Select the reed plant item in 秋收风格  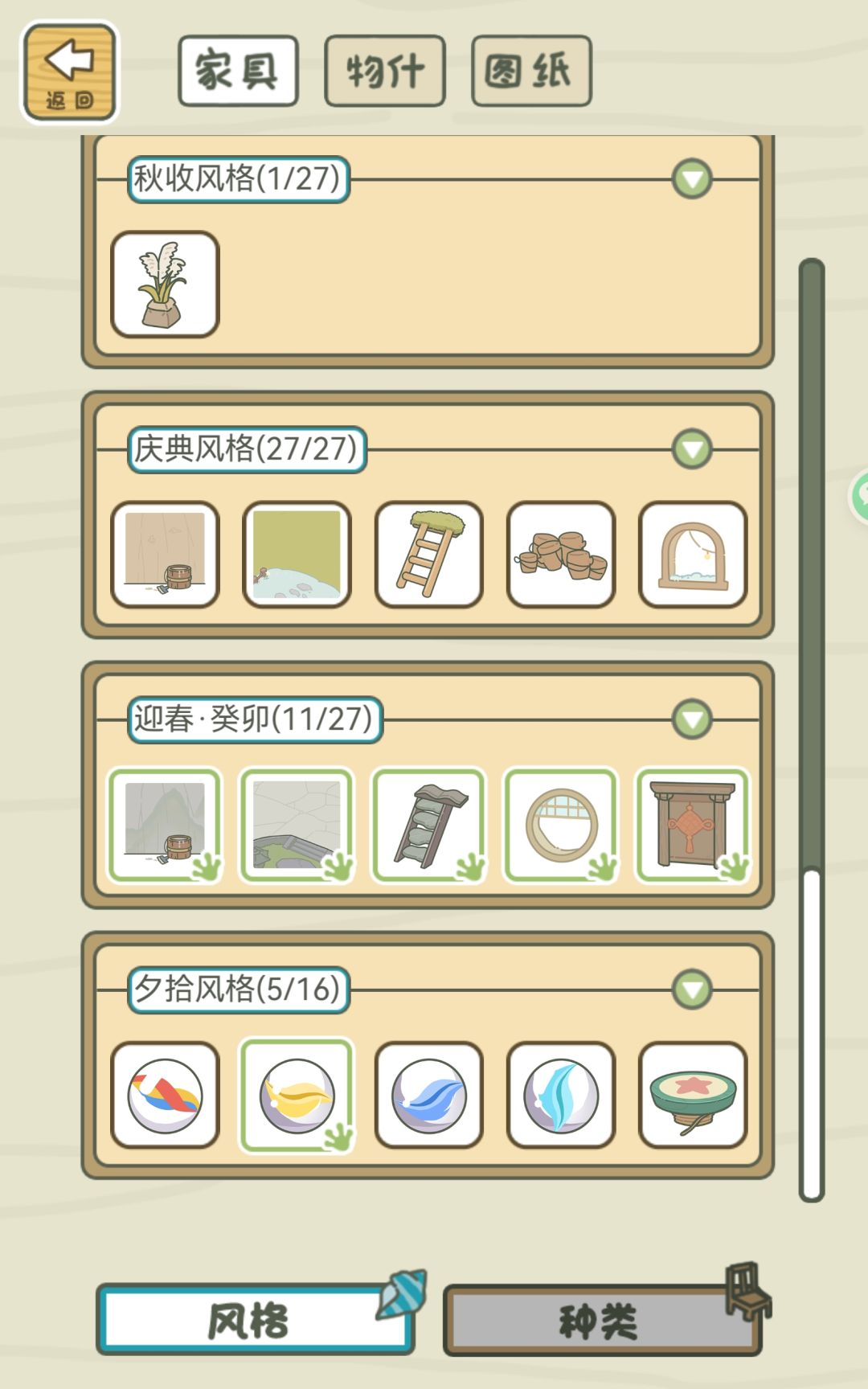(165, 284)
